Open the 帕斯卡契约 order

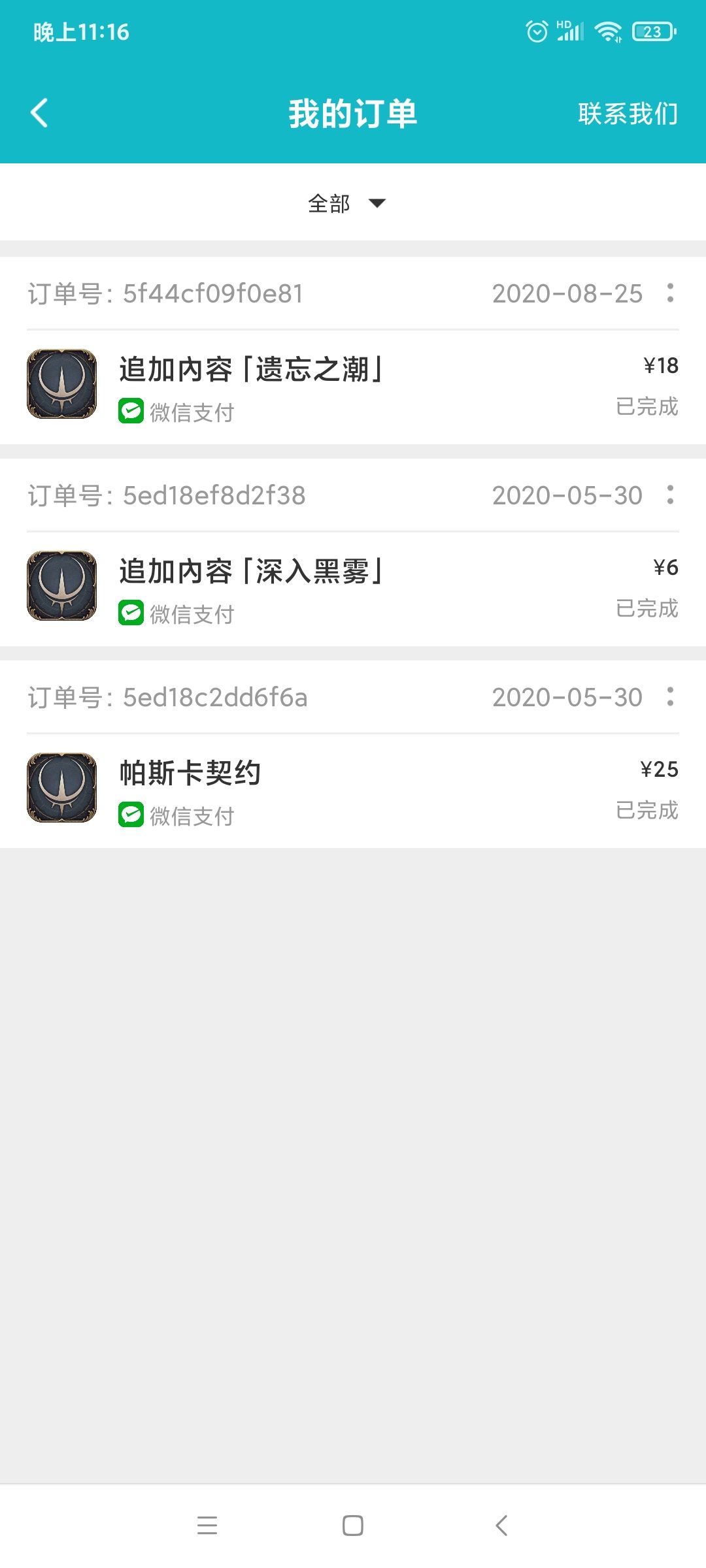(353, 791)
